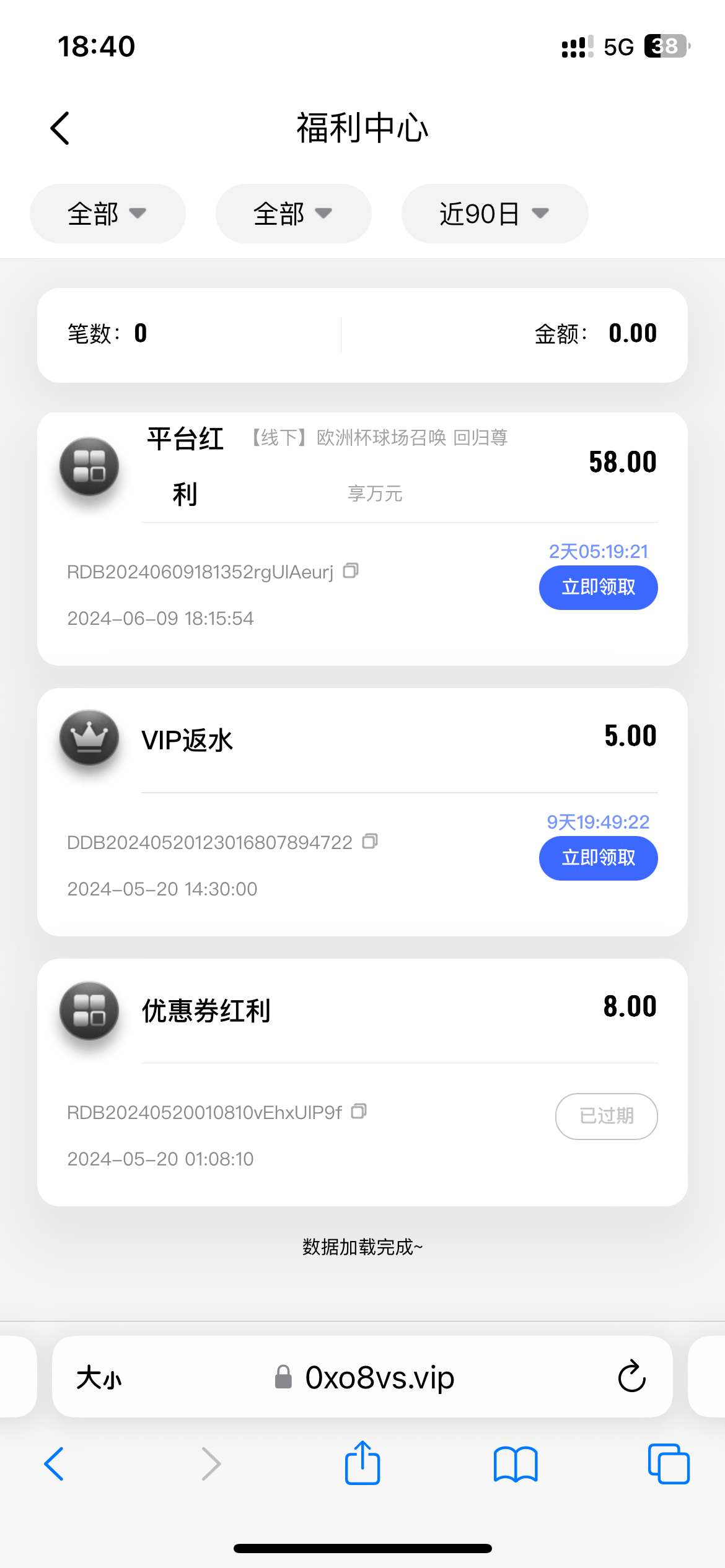Copy order number RDB20240520010810vEhxUlP9f

359,1112
